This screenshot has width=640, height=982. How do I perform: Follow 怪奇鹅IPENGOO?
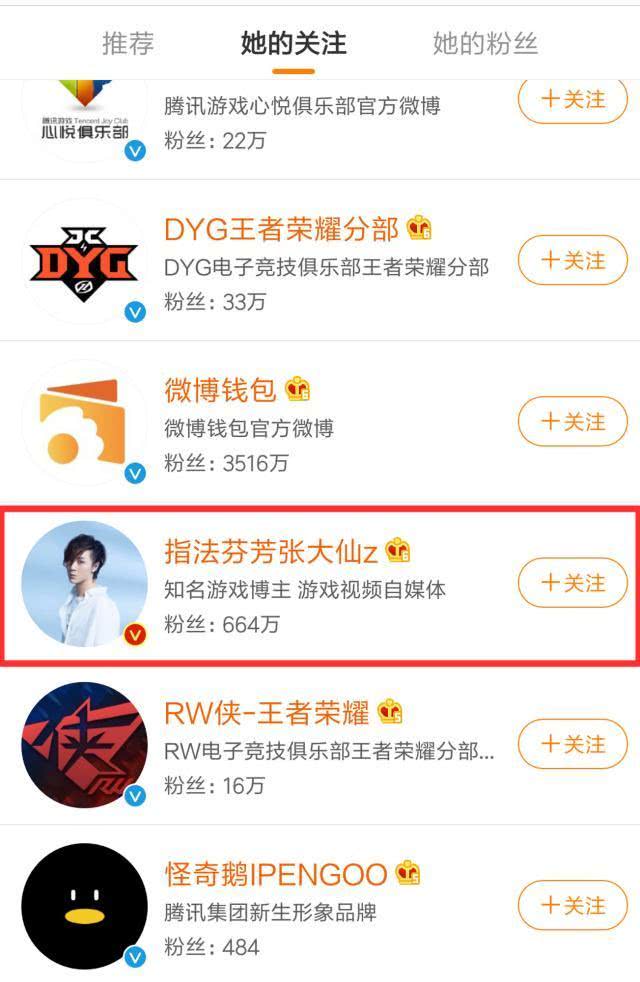pyautogui.click(x=573, y=905)
